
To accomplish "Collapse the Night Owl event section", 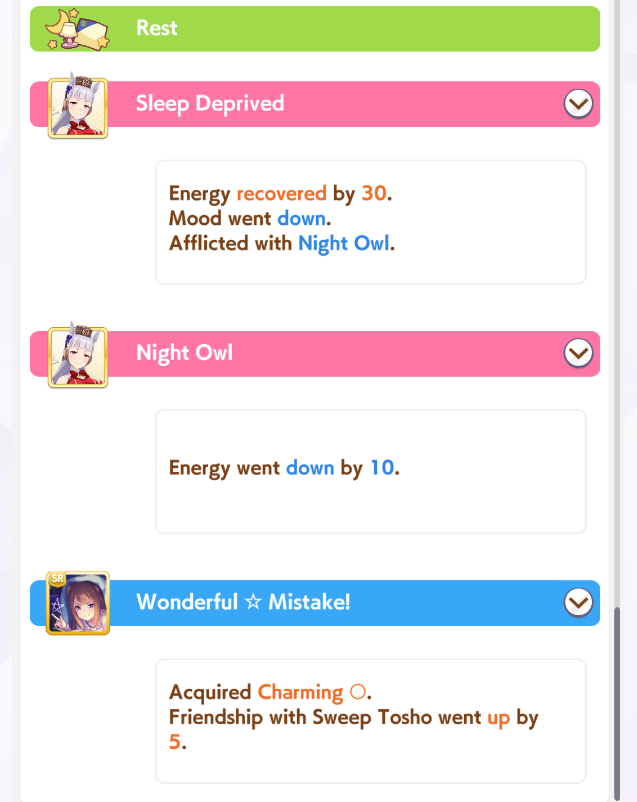I will pyautogui.click(x=578, y=353).
